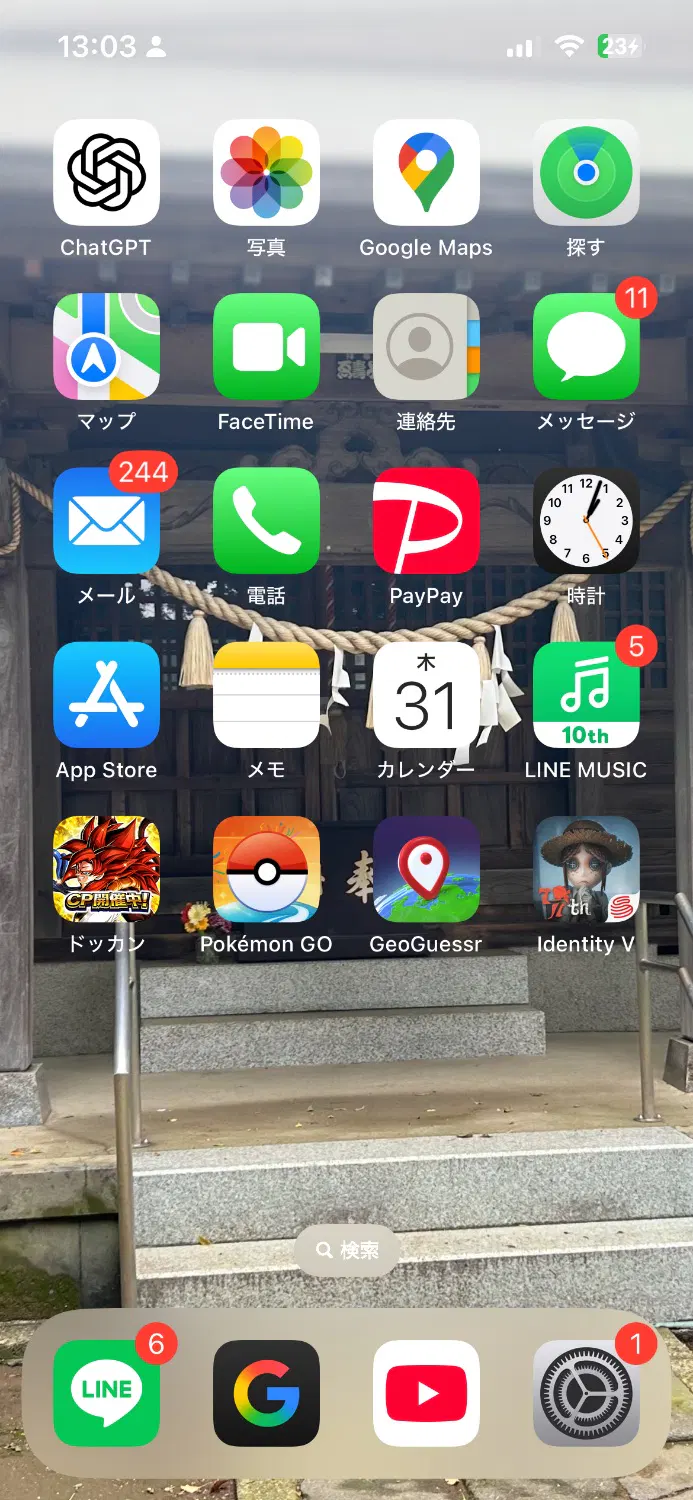This screenshot has height=1500, width=693.
Task: Check メール with 244 unread
Action: (106, 521)
